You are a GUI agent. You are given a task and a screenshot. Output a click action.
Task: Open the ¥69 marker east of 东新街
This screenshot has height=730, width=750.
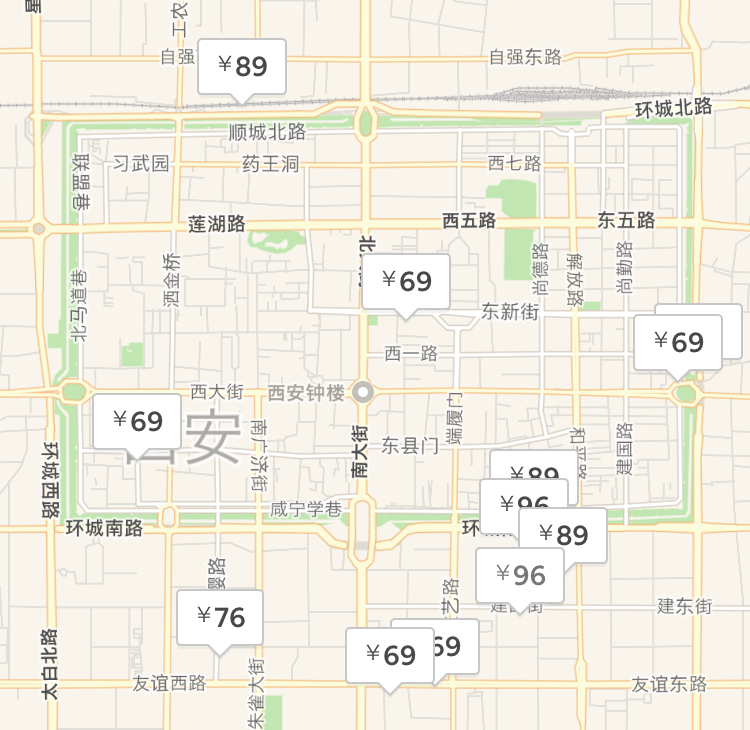pos(678,343)
